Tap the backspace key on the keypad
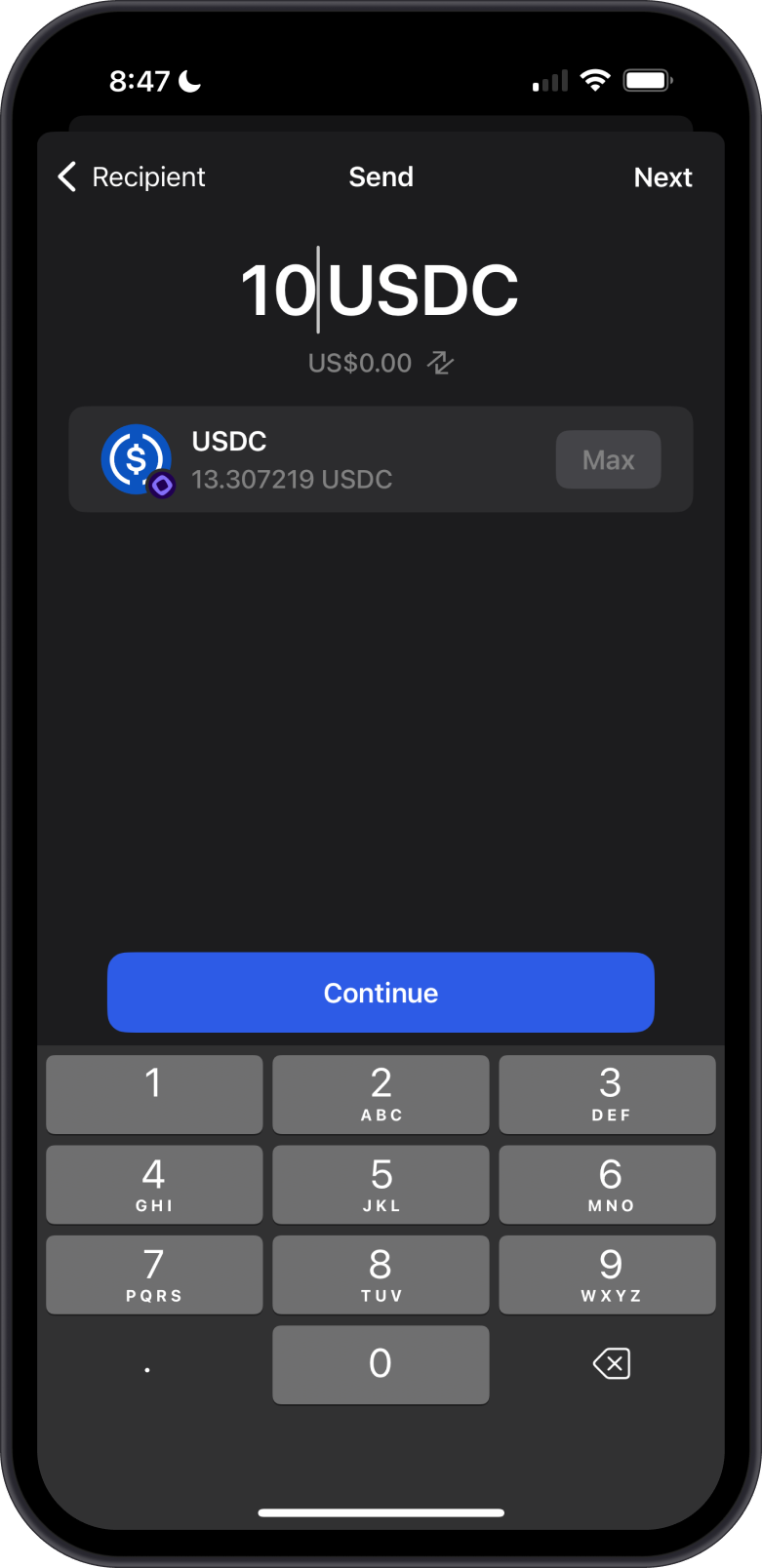Viewport: 762px width, 1568px height. (x=608, y=1364)
